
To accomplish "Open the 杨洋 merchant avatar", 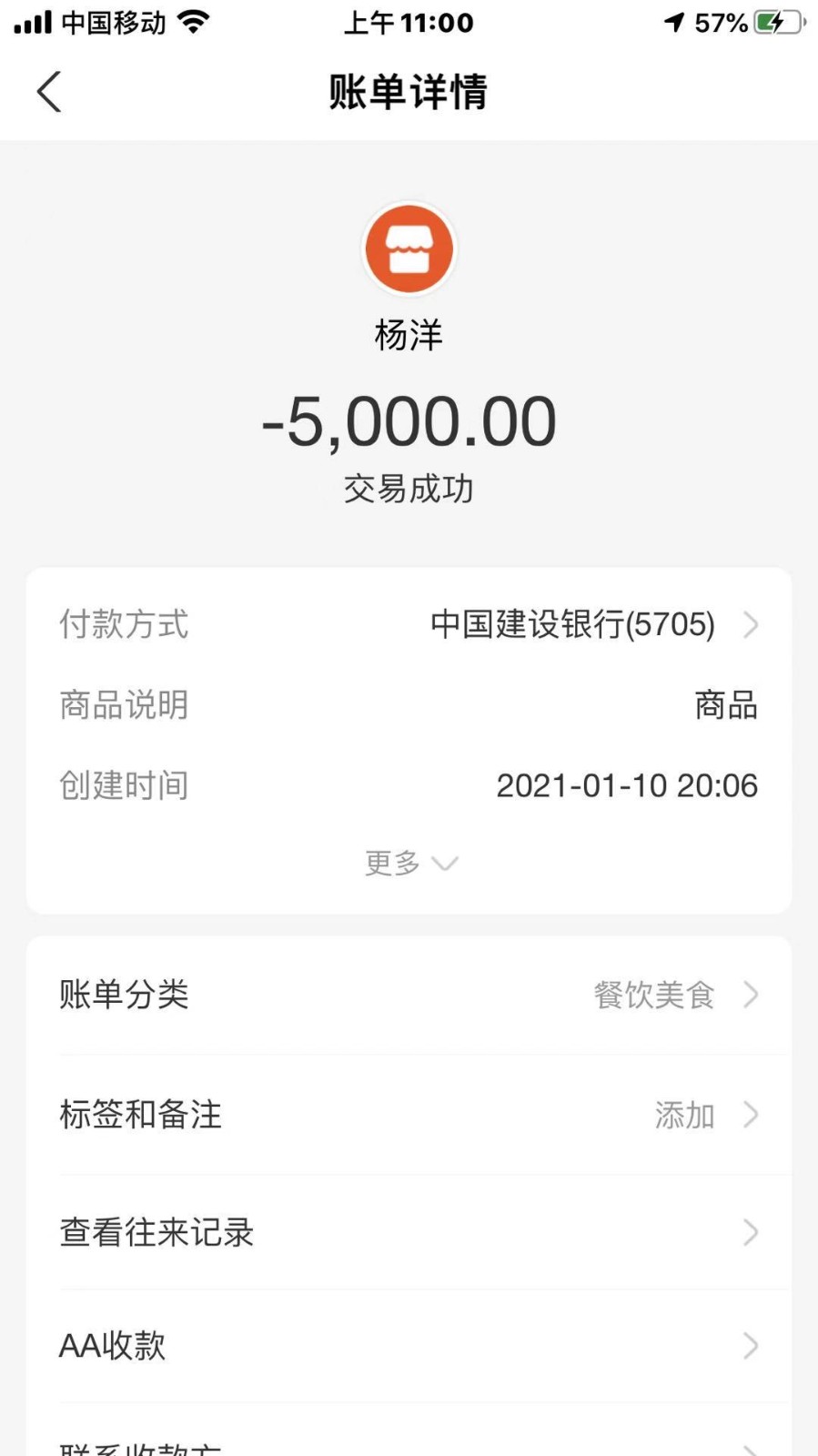I will (409, 248).
